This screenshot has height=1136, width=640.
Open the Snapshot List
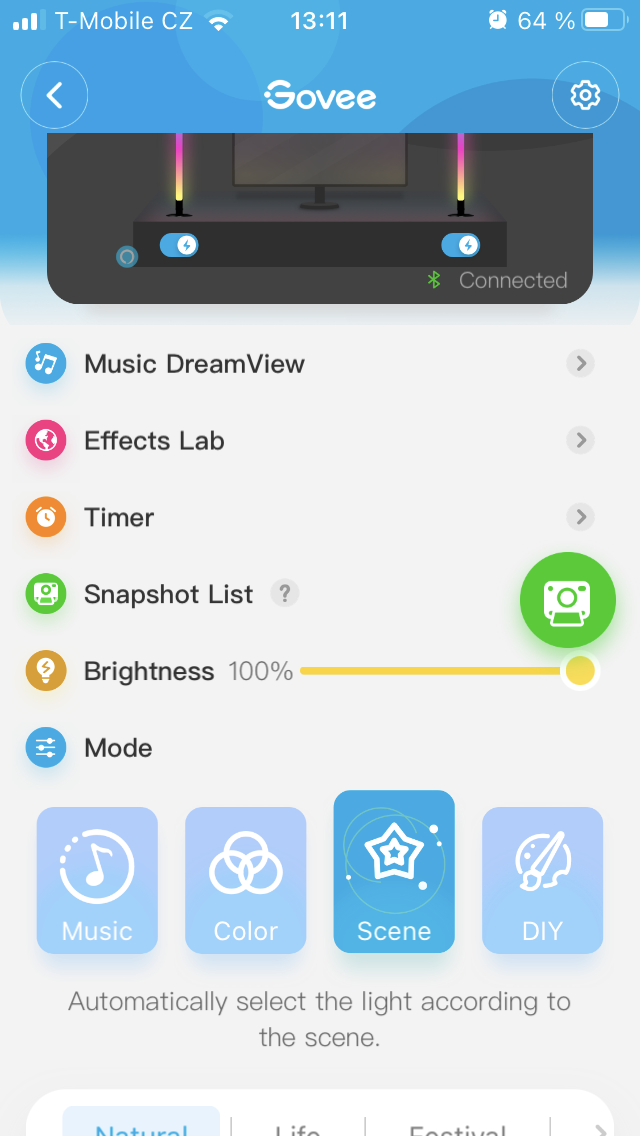(x=168, y=595)
